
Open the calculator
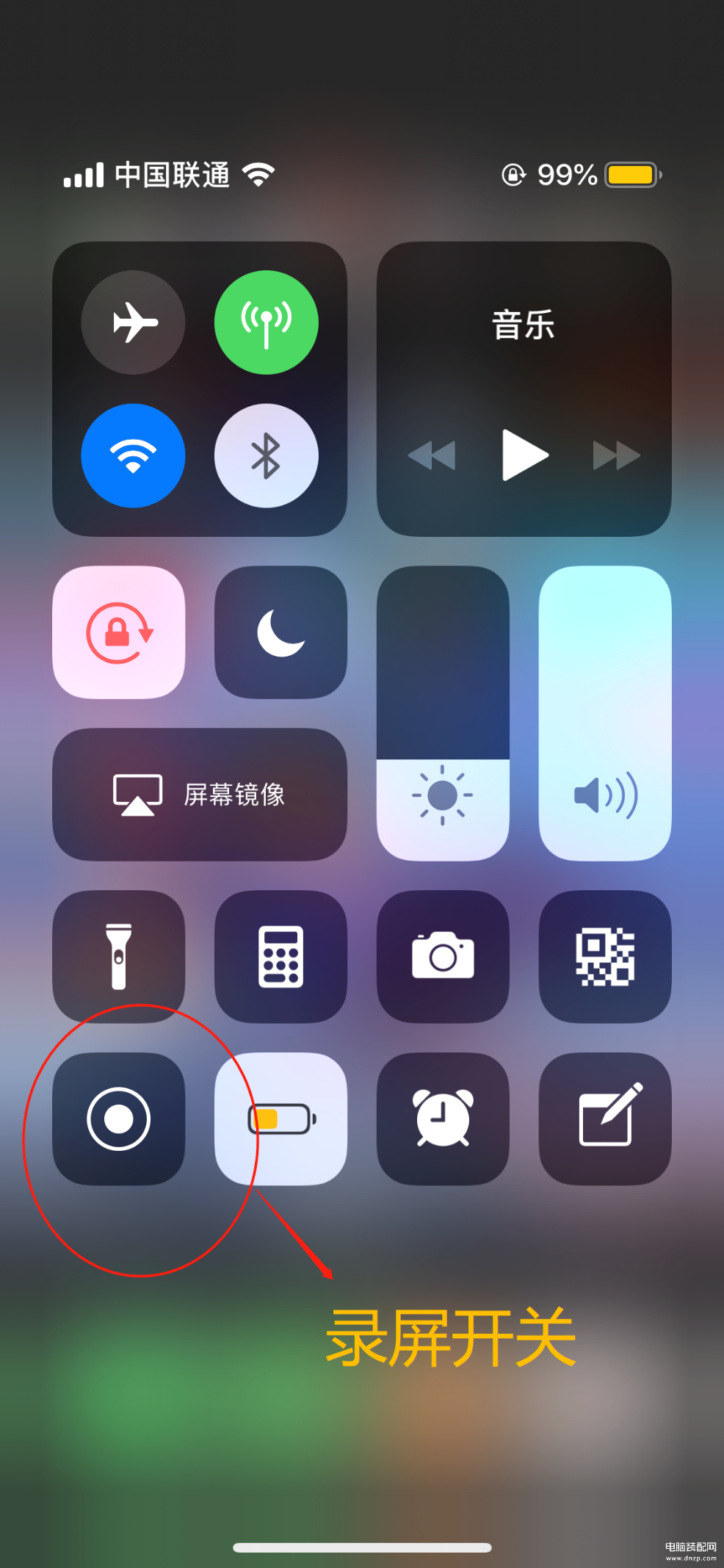click(280, 956)
